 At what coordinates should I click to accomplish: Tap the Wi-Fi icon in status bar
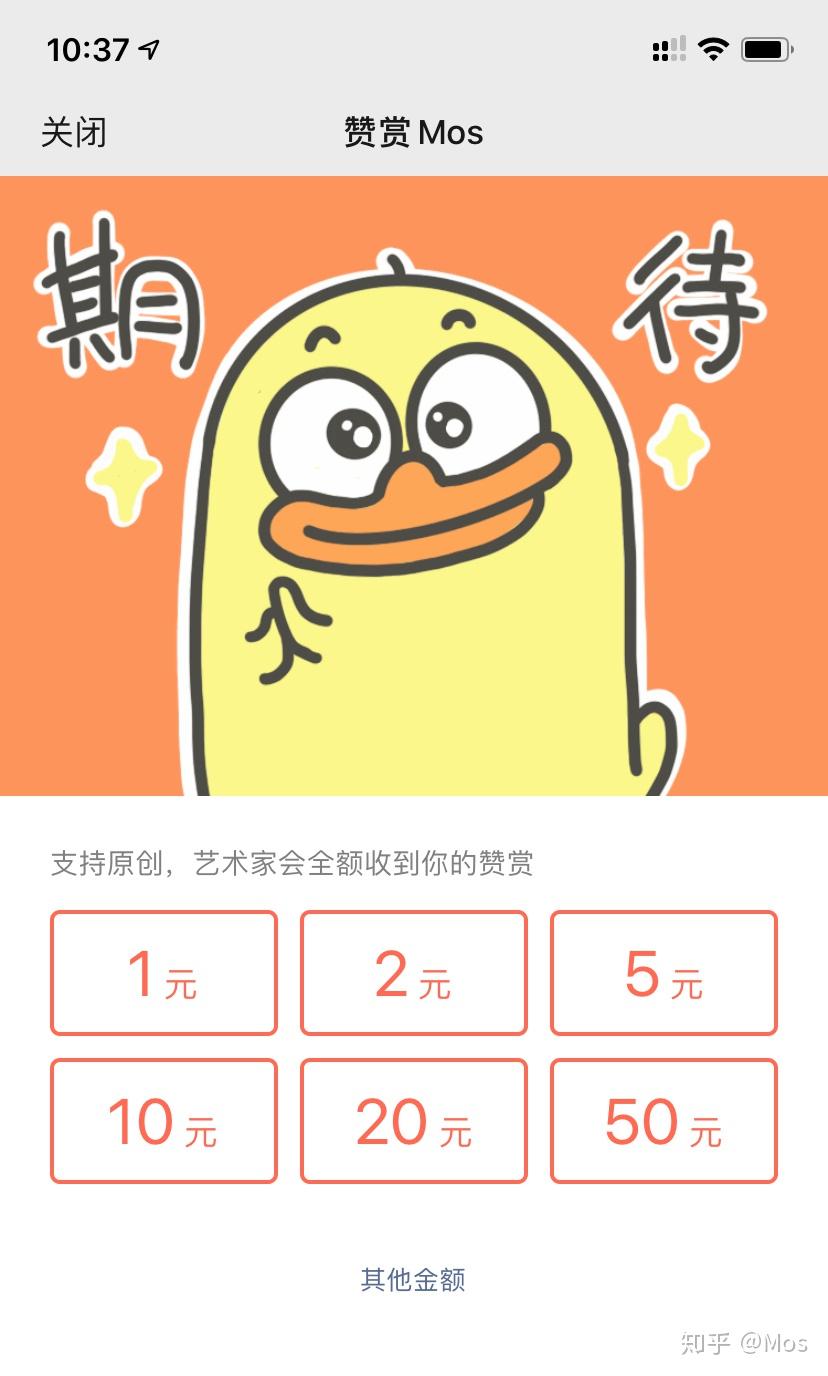pos(713,49)
